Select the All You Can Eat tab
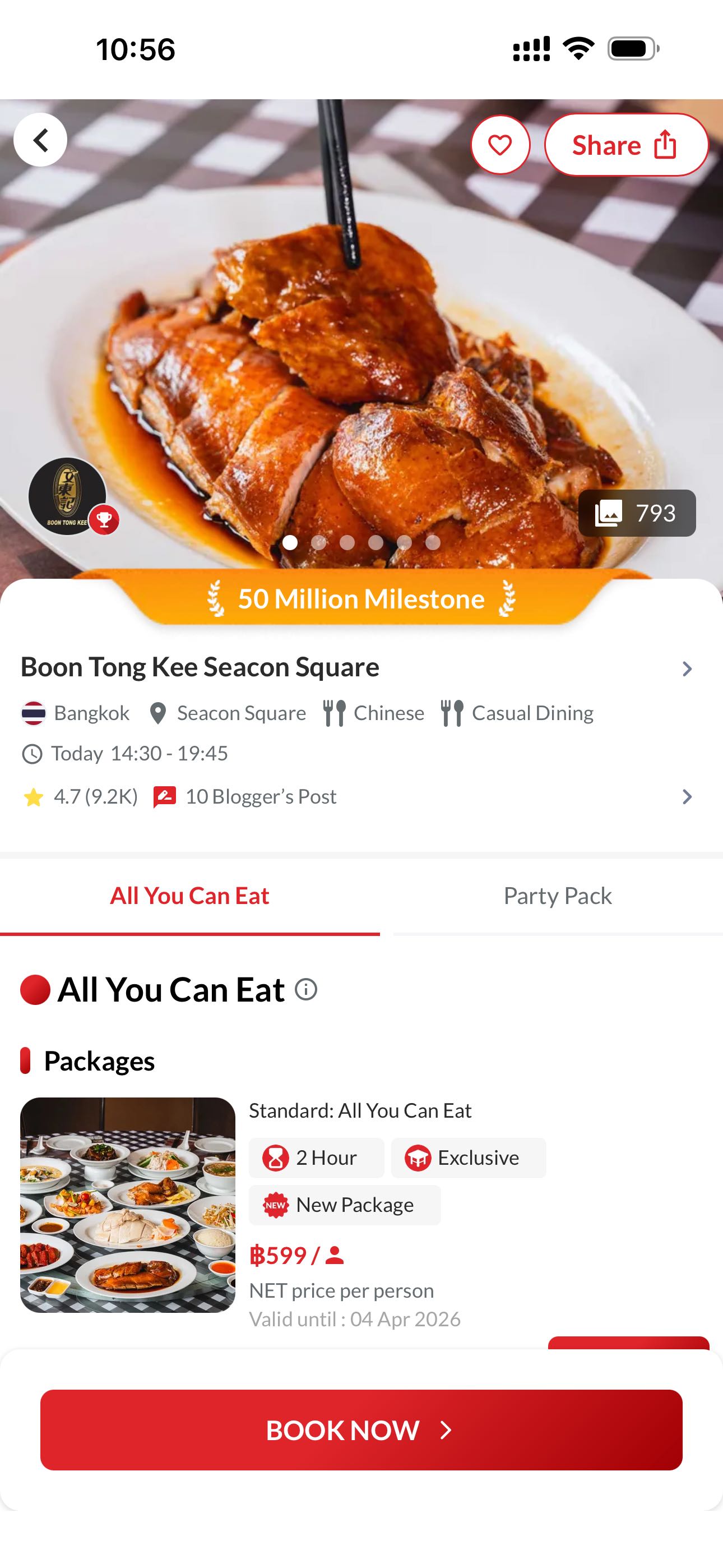723x1568 pixels. (189, 896)
